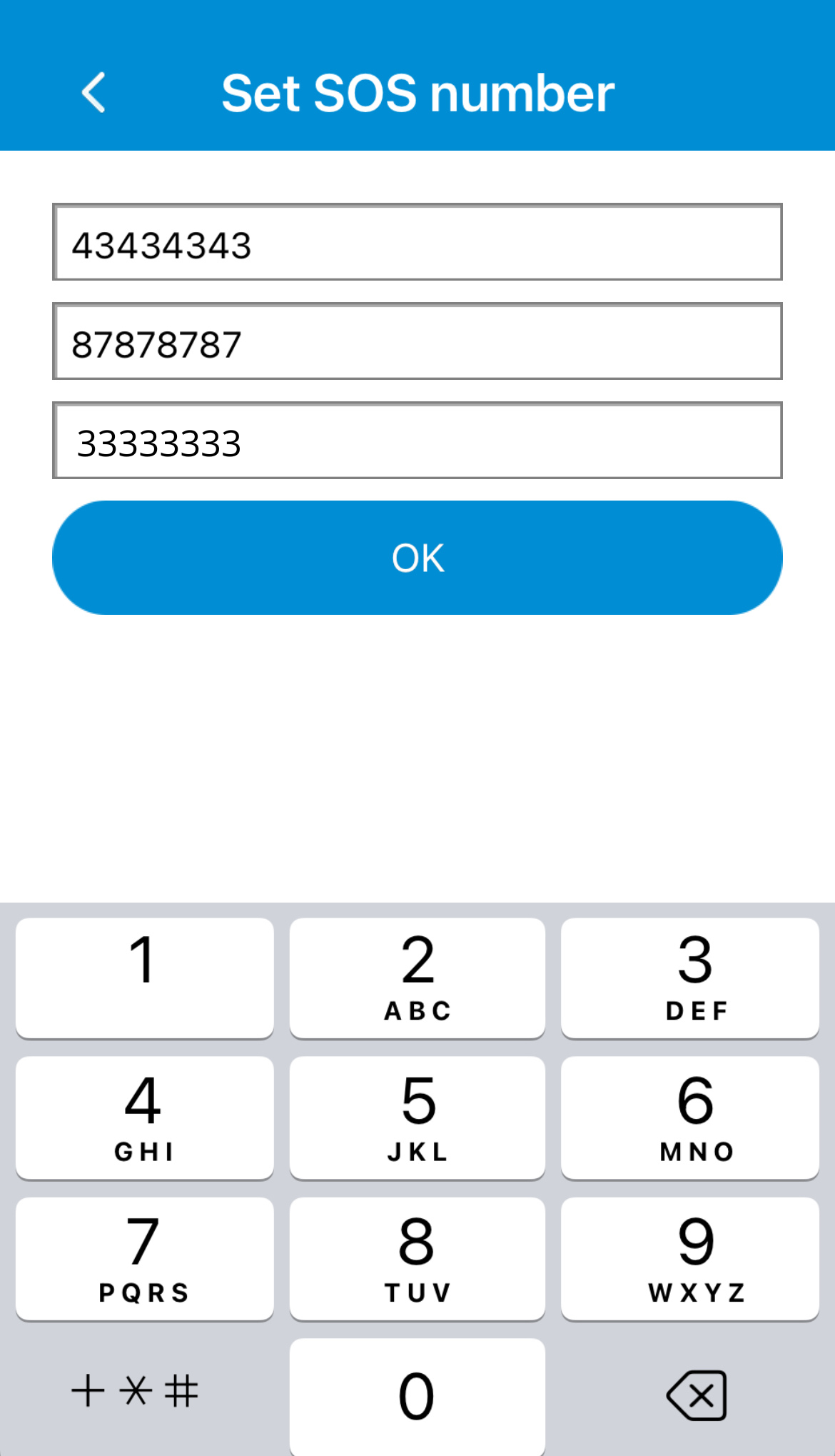Enter digit 0 on the keypad
Image resolution: width=835 pixels, height=1456 pixels.
(x=417, y=1395)
